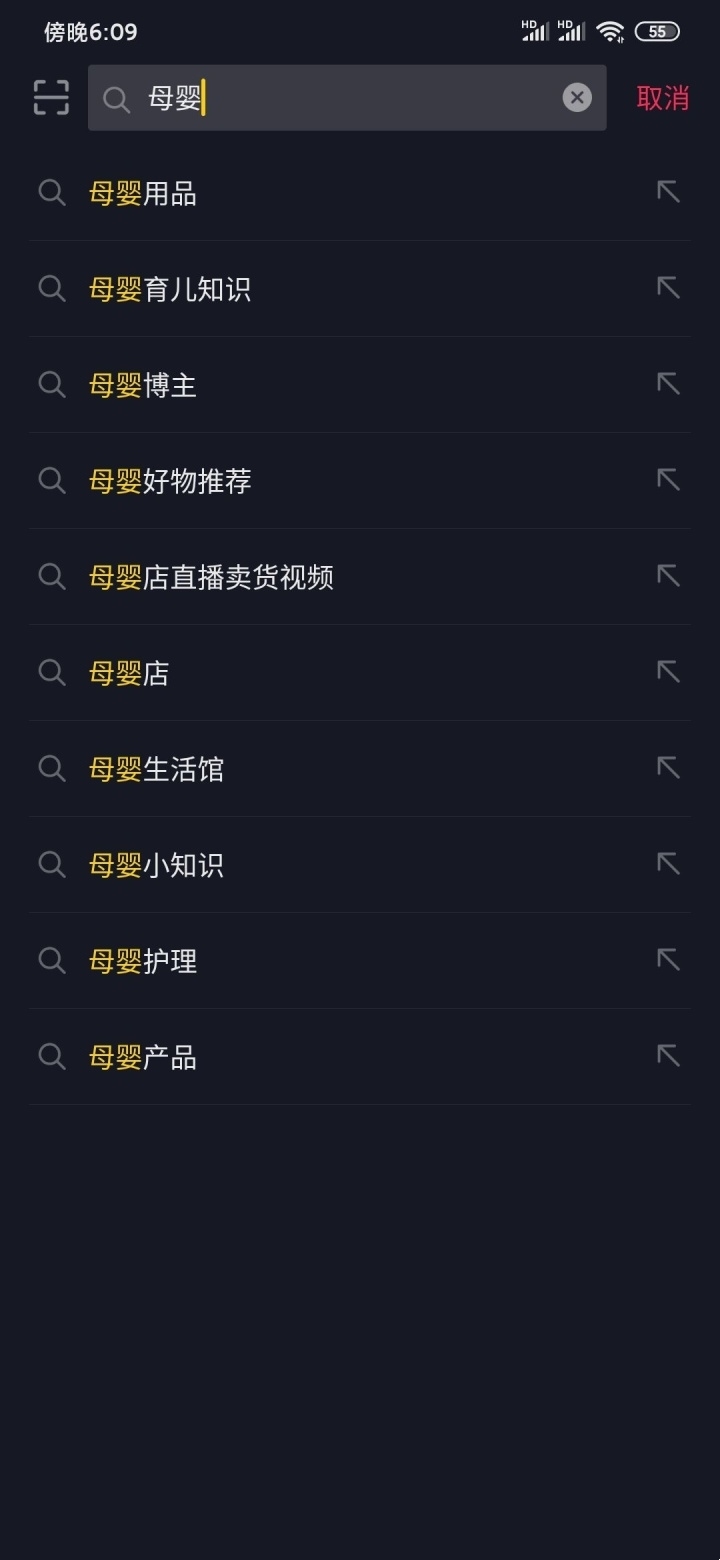Search for 母婴好物推荐

[360, 481]
